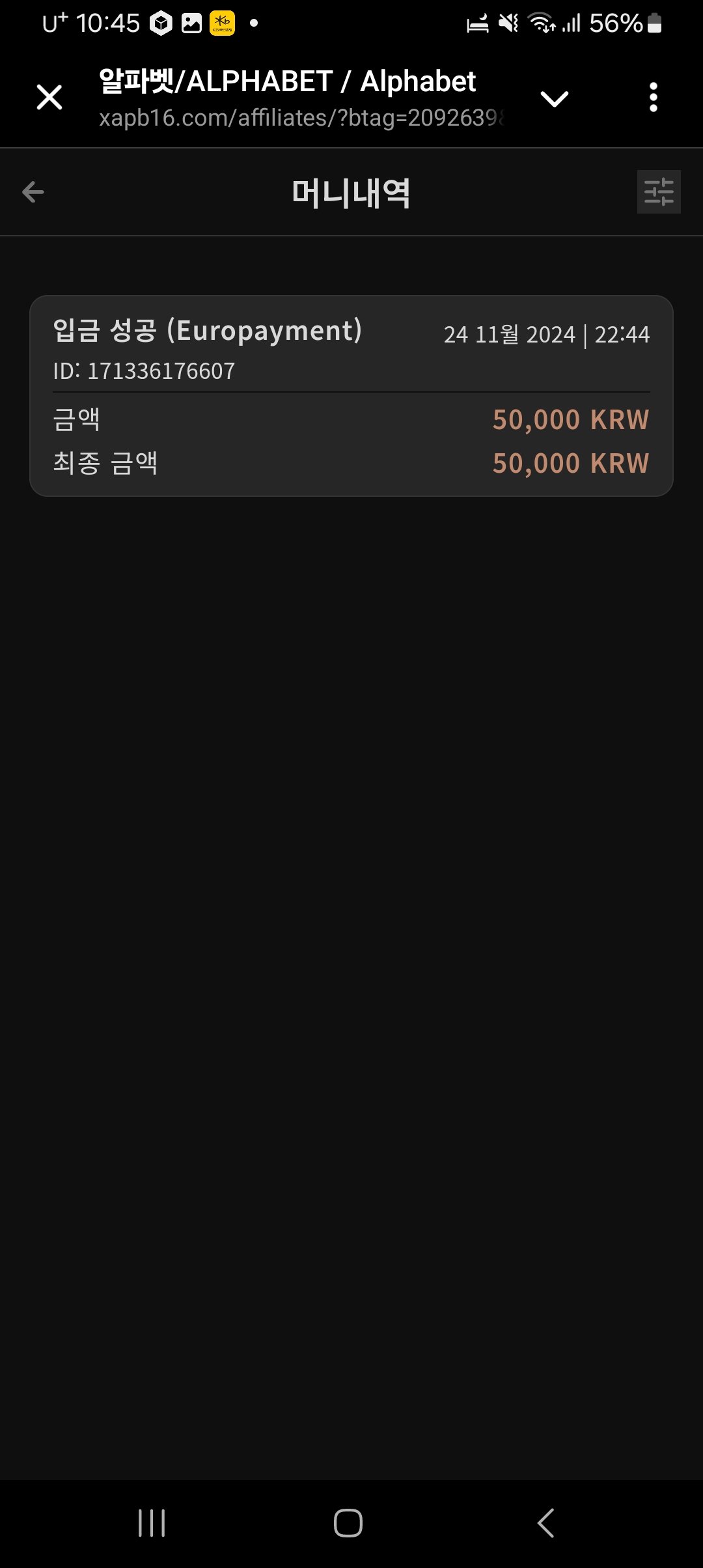
Task: Open recent apps from the navigation bar
Action: coord(152,1523)
